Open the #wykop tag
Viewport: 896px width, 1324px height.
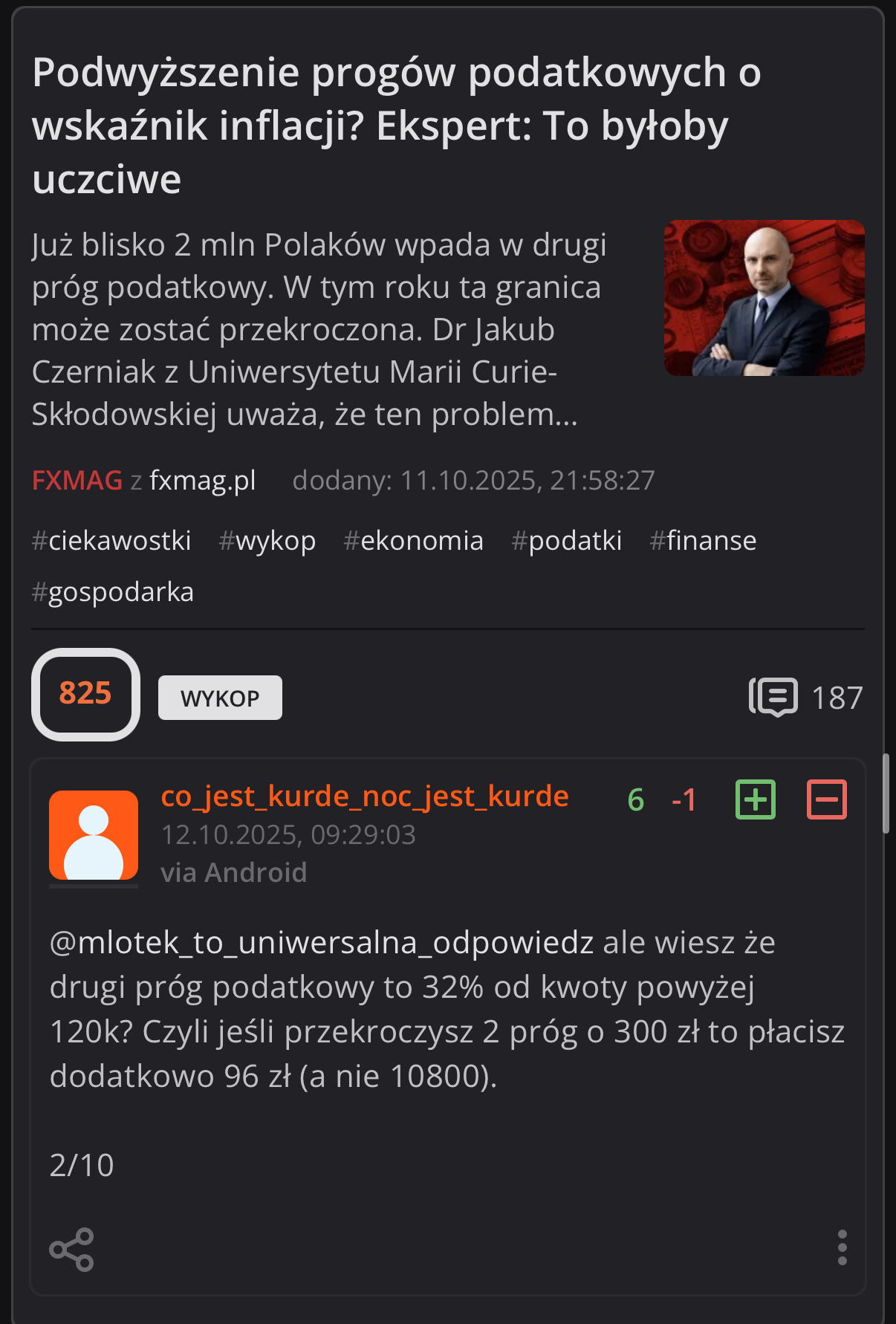click(267, 541)
